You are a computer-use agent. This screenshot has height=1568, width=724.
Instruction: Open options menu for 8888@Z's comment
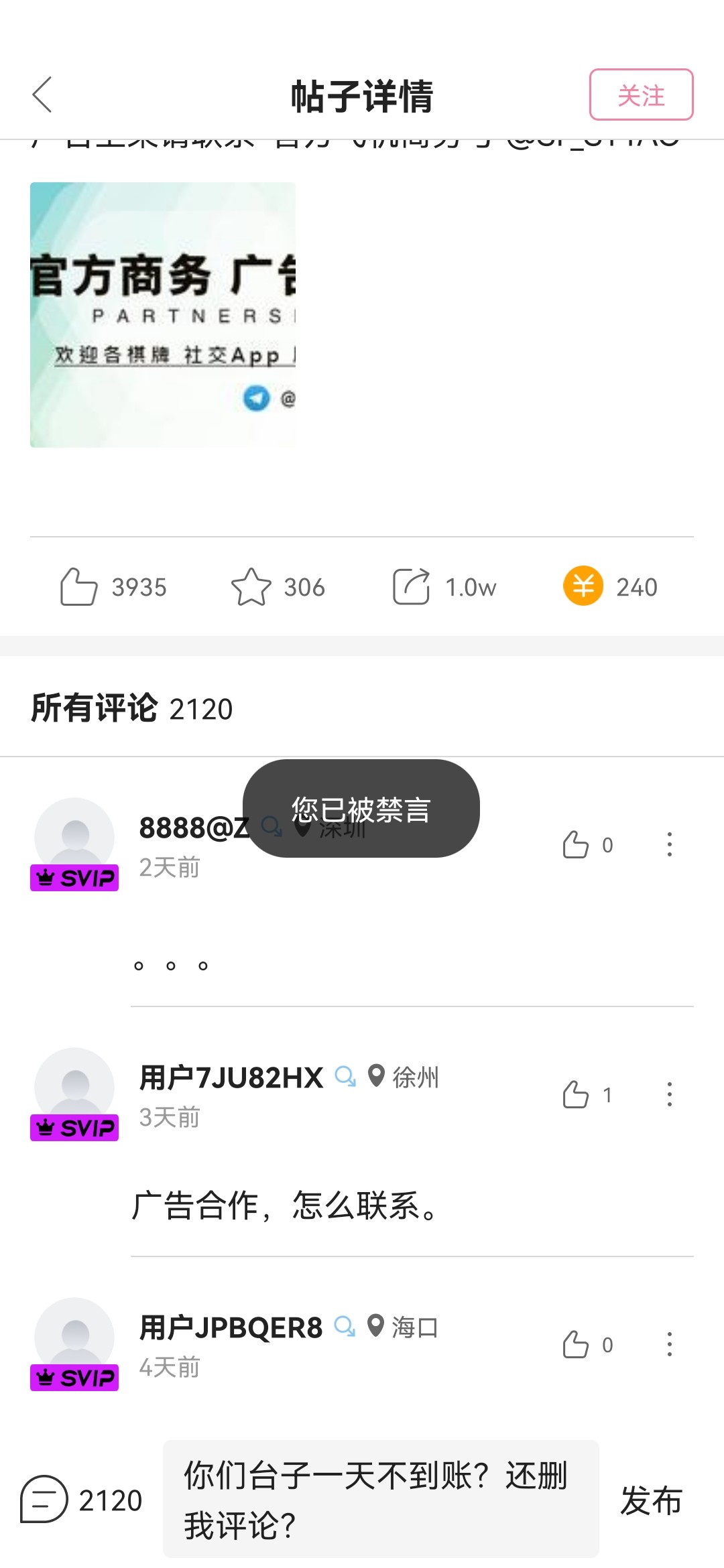(x=668, y=846)
